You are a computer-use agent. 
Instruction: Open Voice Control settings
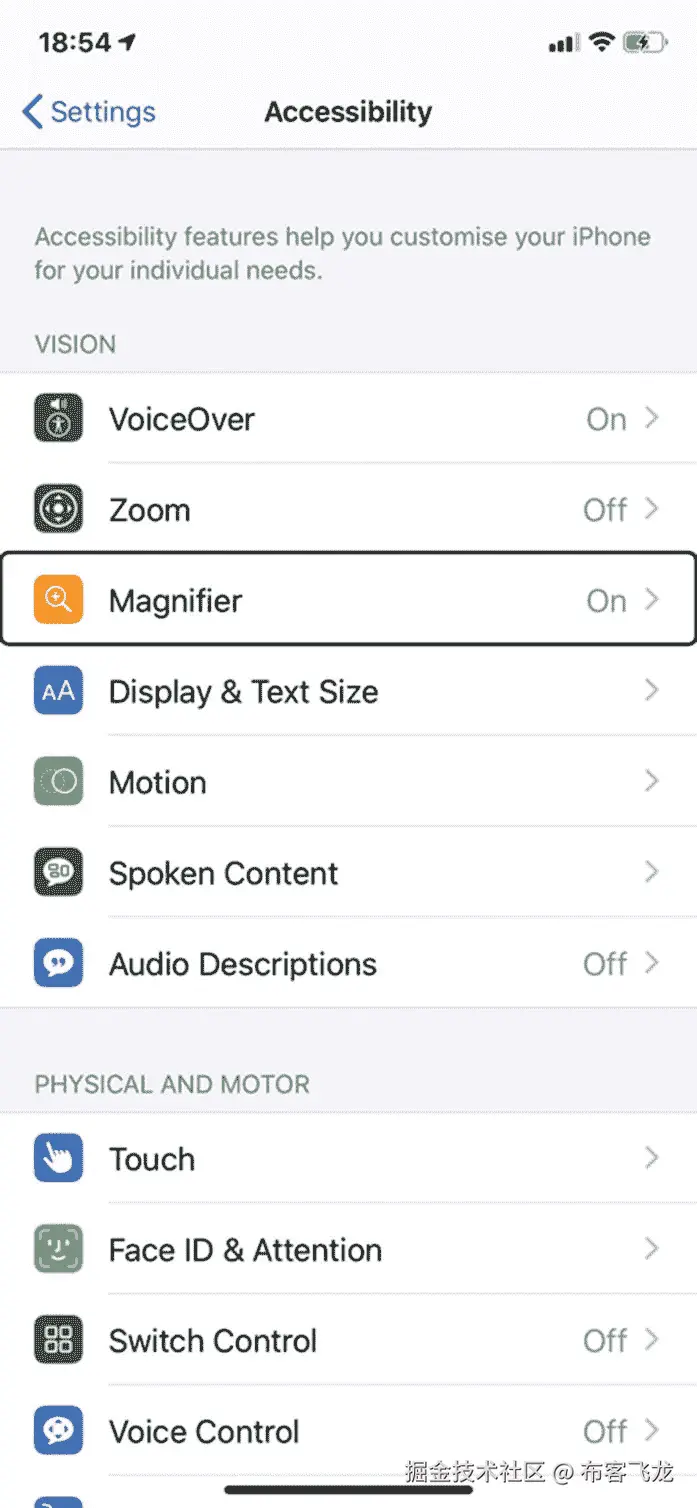[x=348, y=1431]
